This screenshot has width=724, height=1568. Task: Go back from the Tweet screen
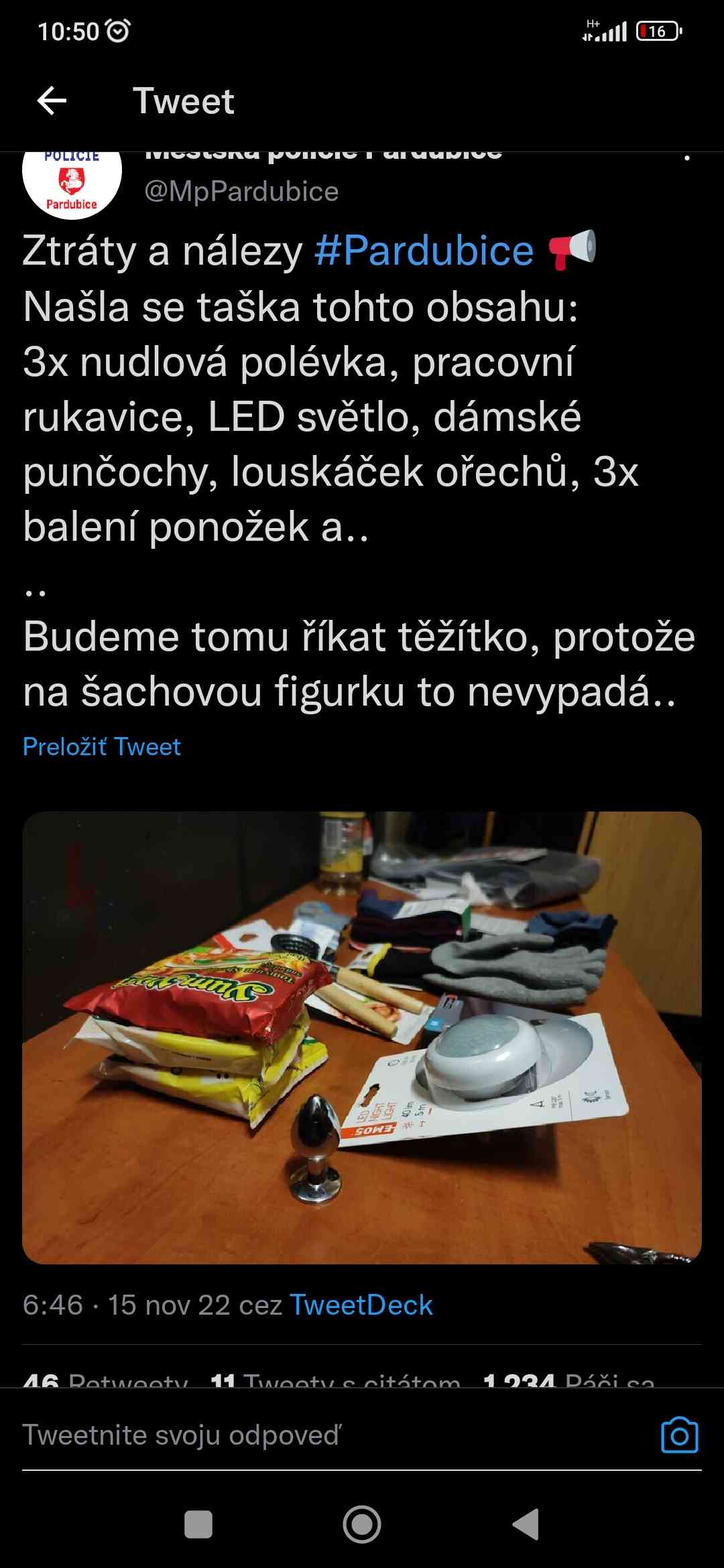52,101
